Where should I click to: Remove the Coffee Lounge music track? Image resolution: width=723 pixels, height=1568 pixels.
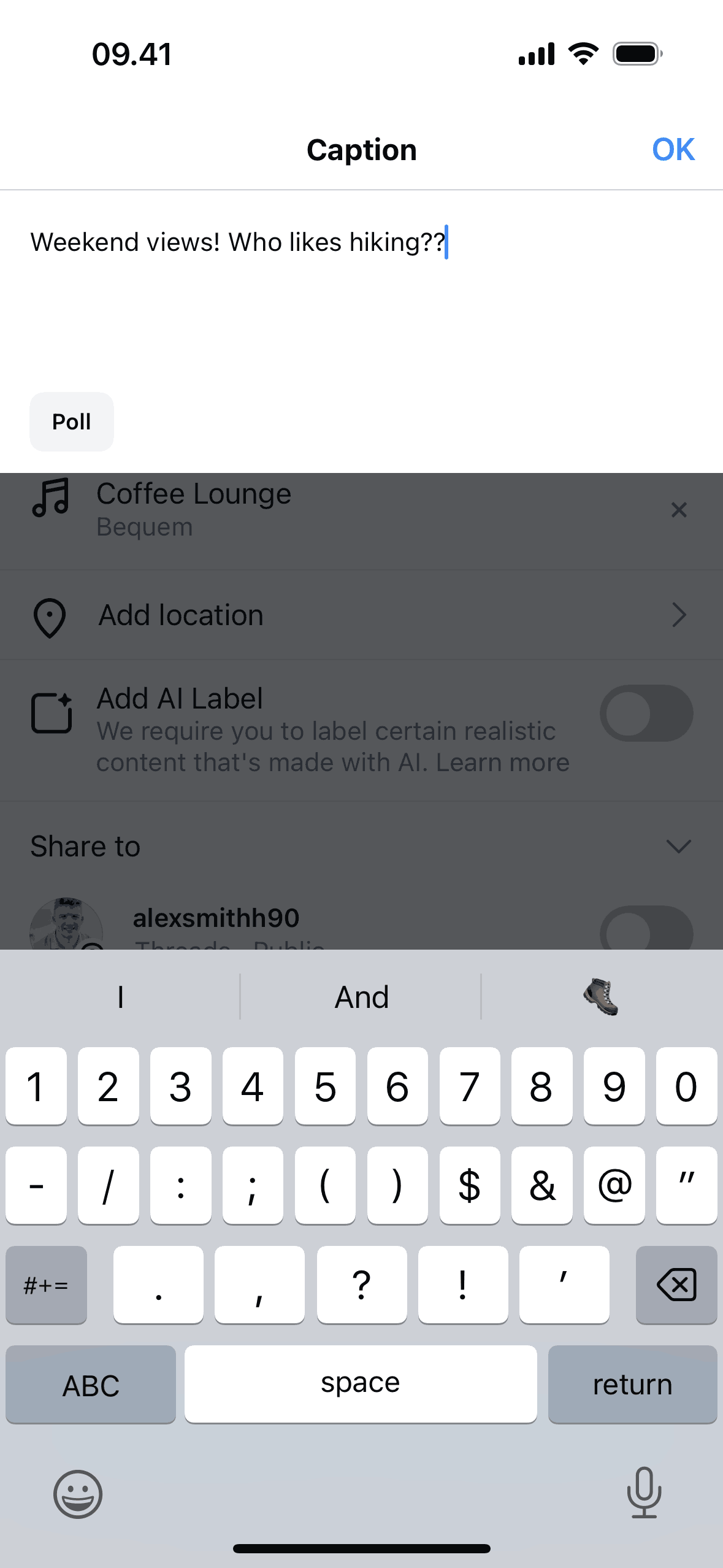coord(678,510)
